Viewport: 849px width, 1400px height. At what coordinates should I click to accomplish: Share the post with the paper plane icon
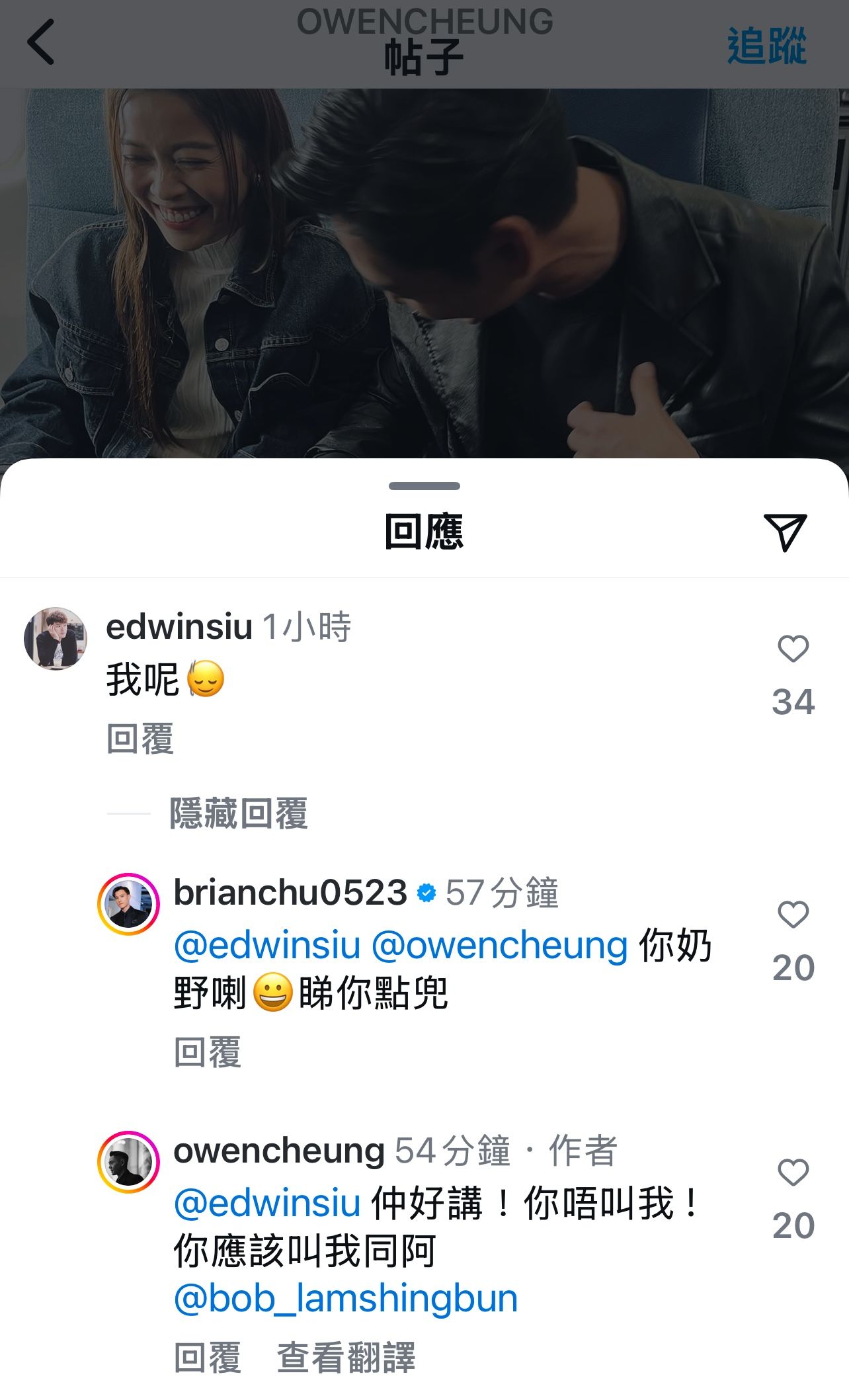click(x=785, y=531)
